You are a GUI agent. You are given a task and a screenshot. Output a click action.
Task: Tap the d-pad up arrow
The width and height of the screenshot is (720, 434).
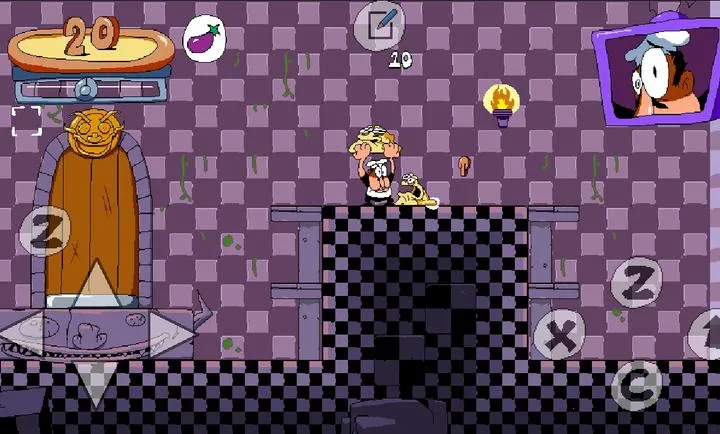(97, 281)
